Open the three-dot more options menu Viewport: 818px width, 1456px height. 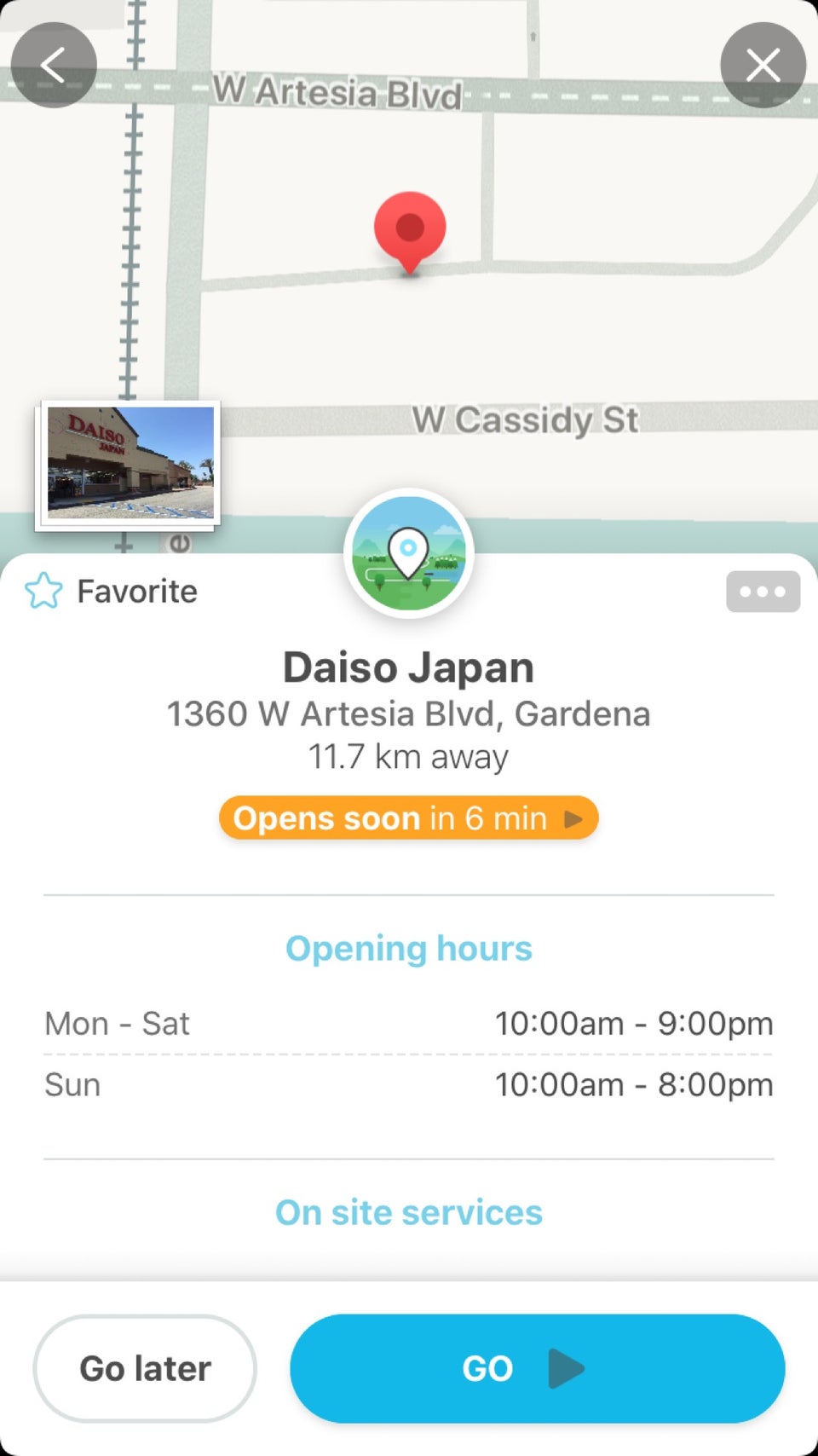[763, 592]
